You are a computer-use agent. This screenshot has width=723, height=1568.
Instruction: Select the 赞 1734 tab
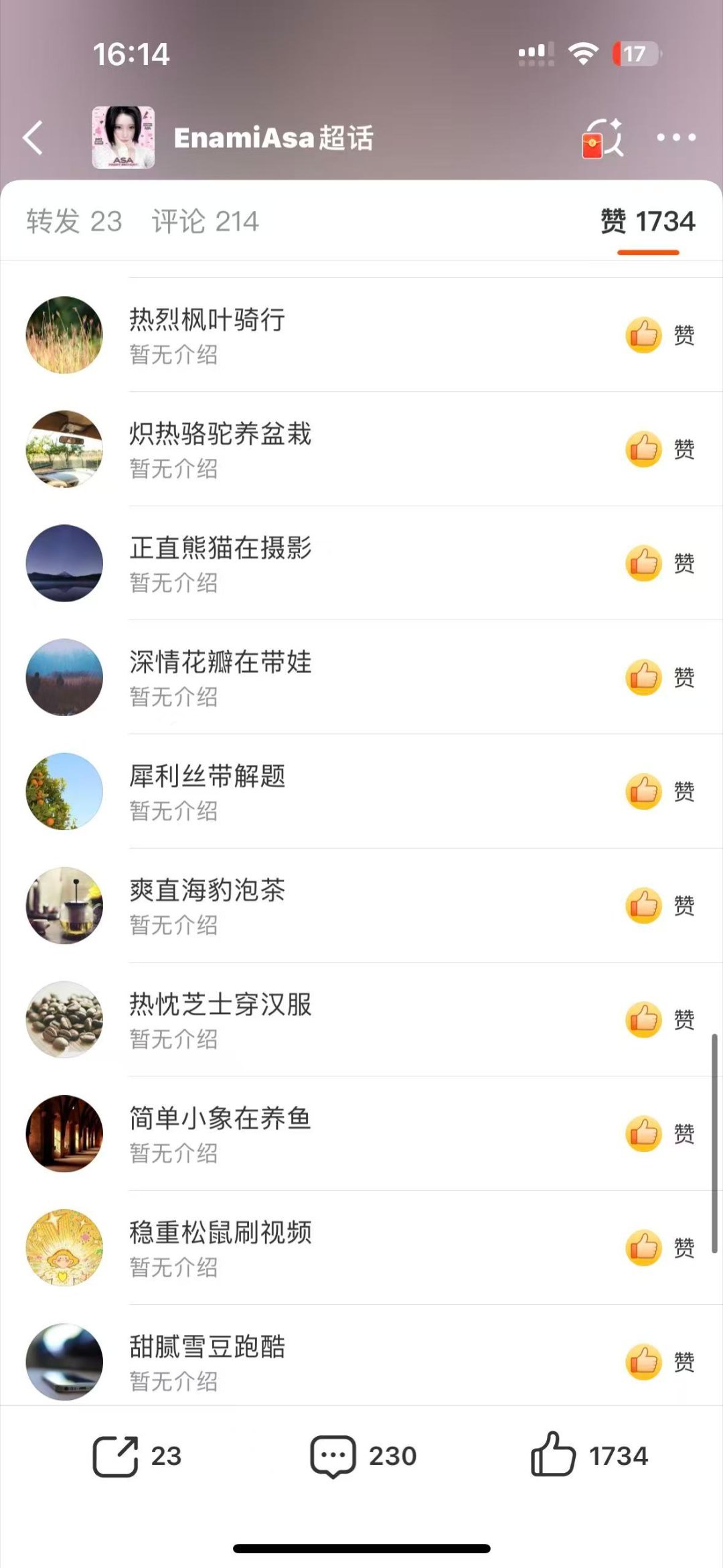(647, 222)
